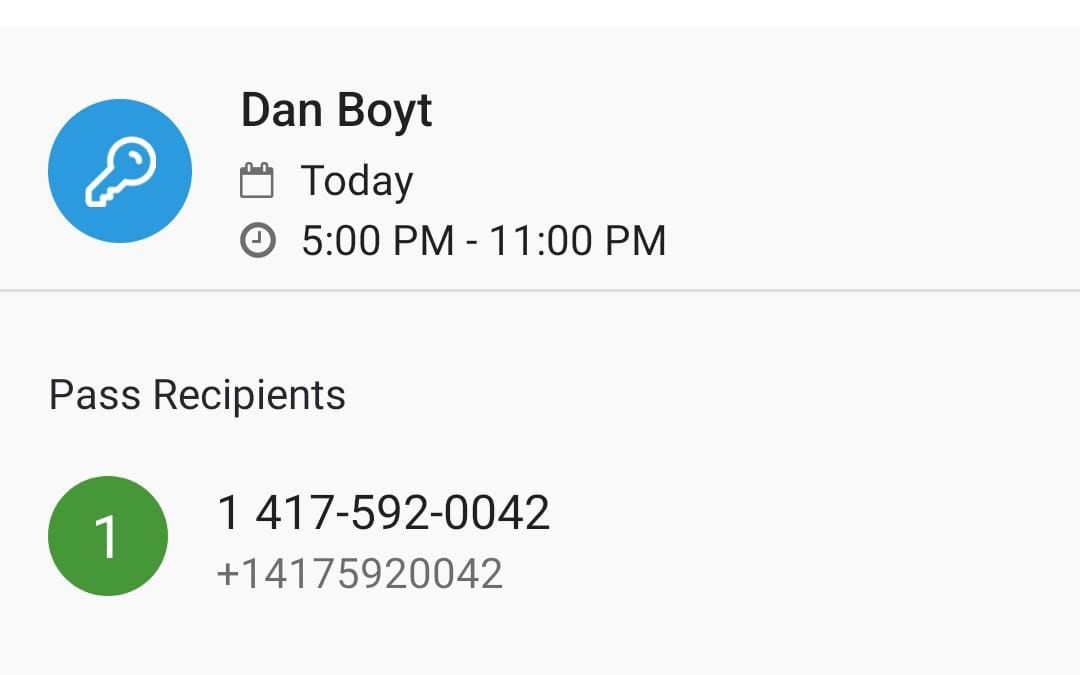Viewport: 1080px width, 675px height.
Task: Open the Dan Boyt pass details
Action: pos(338,110)
